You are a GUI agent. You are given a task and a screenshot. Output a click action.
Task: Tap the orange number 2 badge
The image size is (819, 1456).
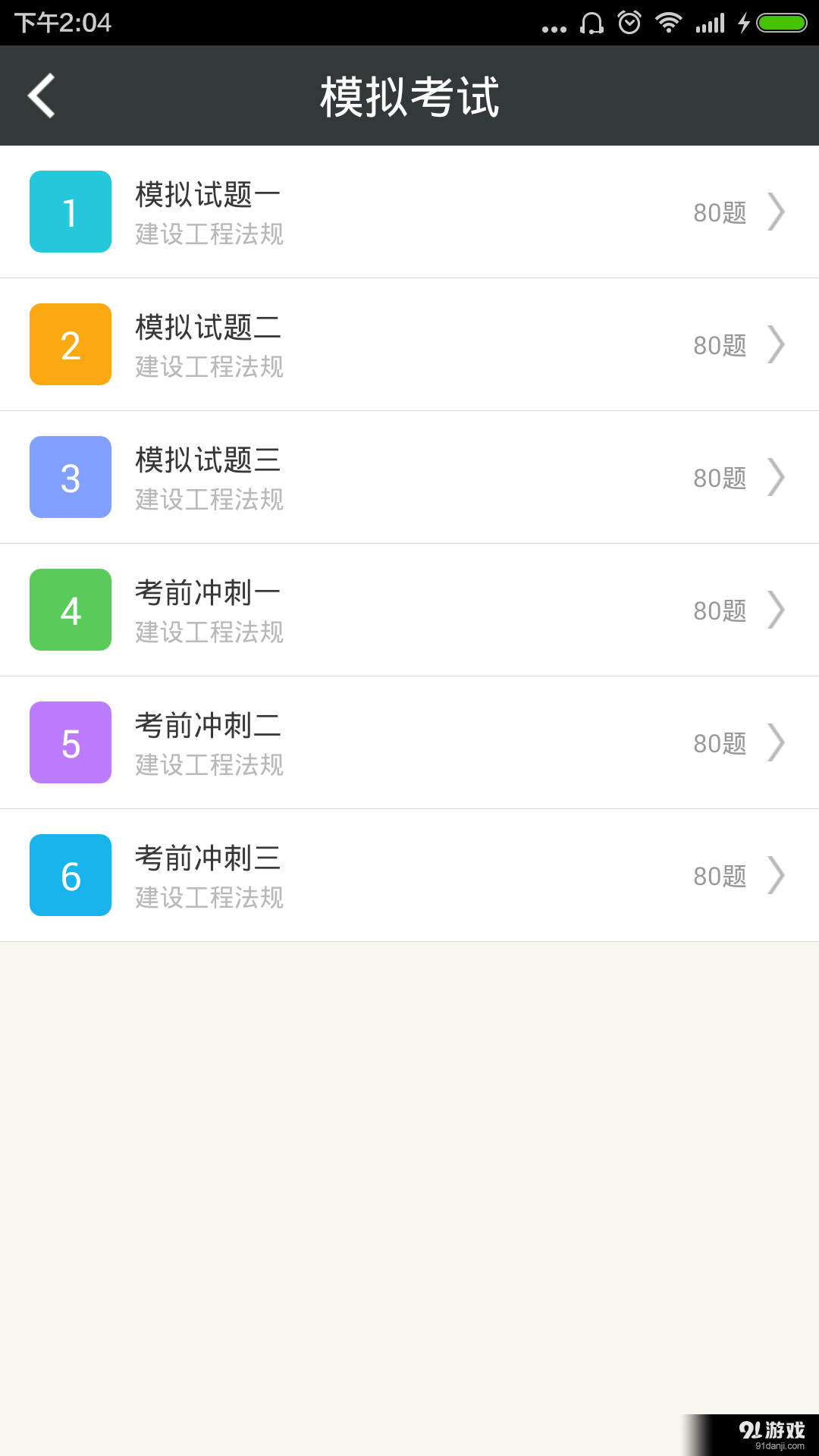(x=70, y=344)
